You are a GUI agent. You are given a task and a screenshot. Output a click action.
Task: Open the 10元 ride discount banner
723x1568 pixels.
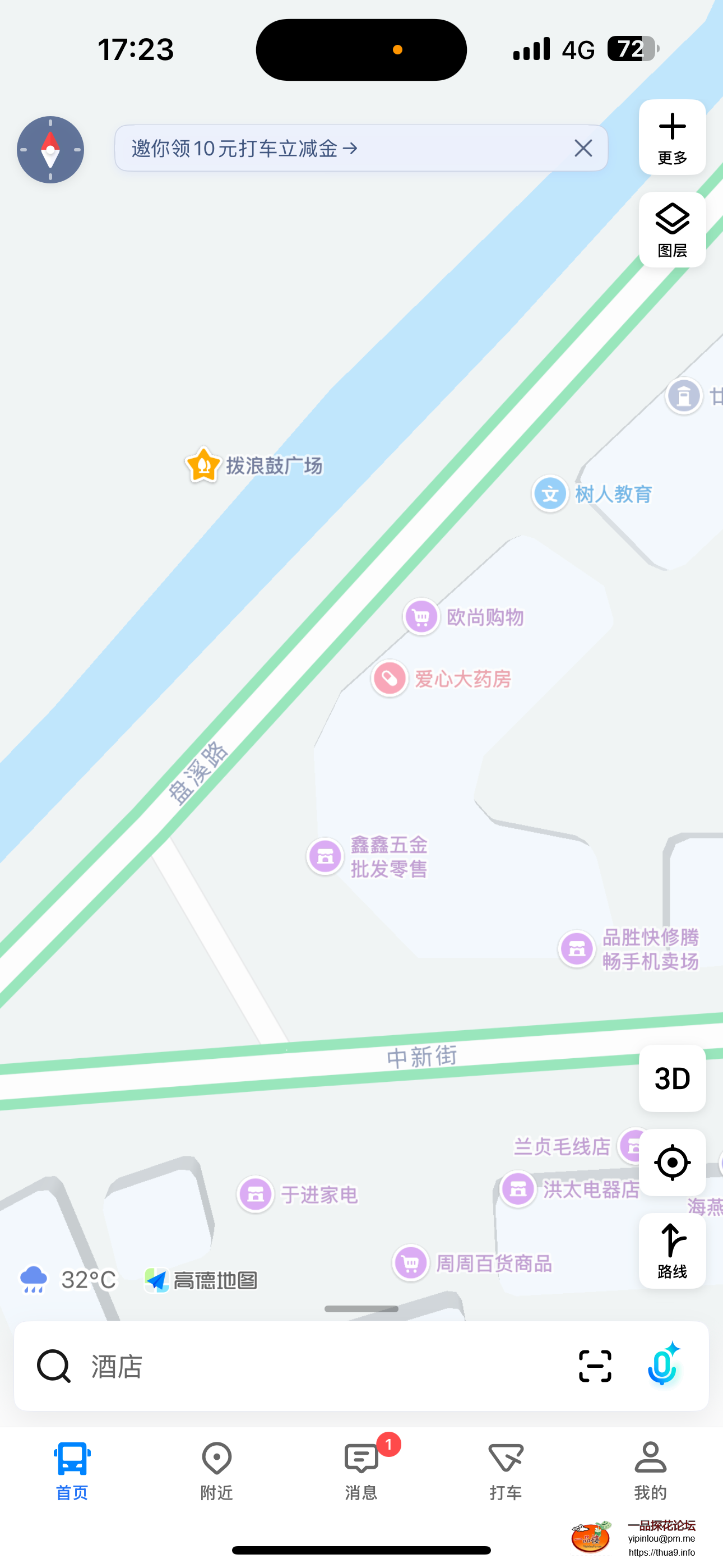point(243,149)
